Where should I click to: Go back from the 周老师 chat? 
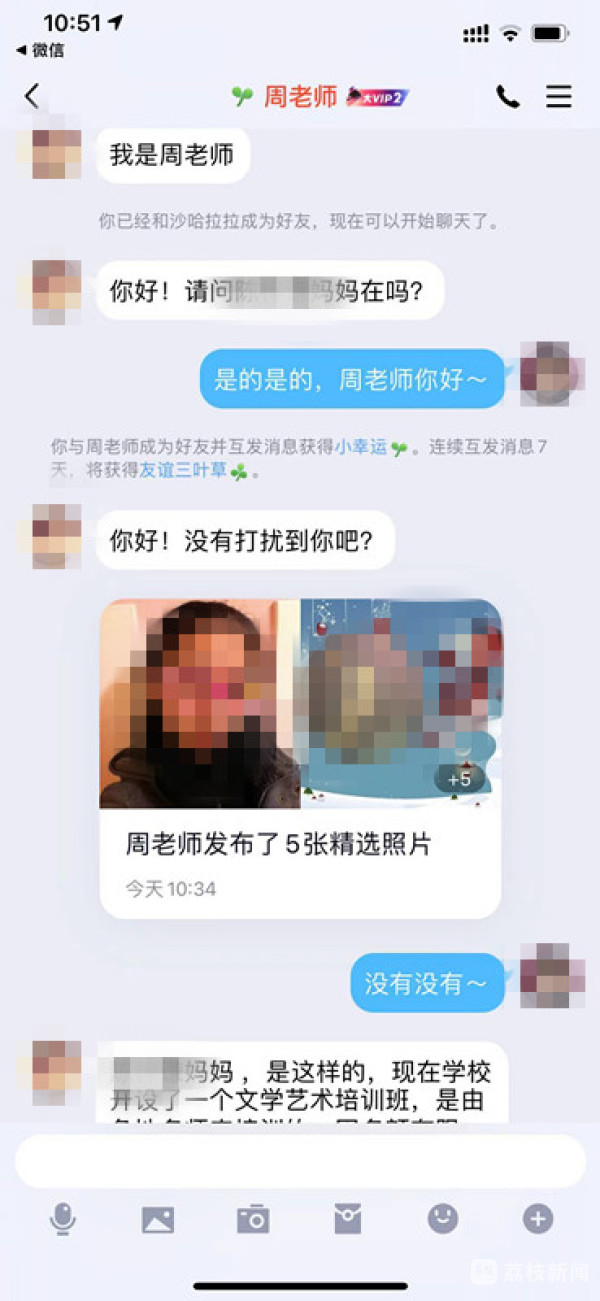pyautogui.click(x=32, y=96)
